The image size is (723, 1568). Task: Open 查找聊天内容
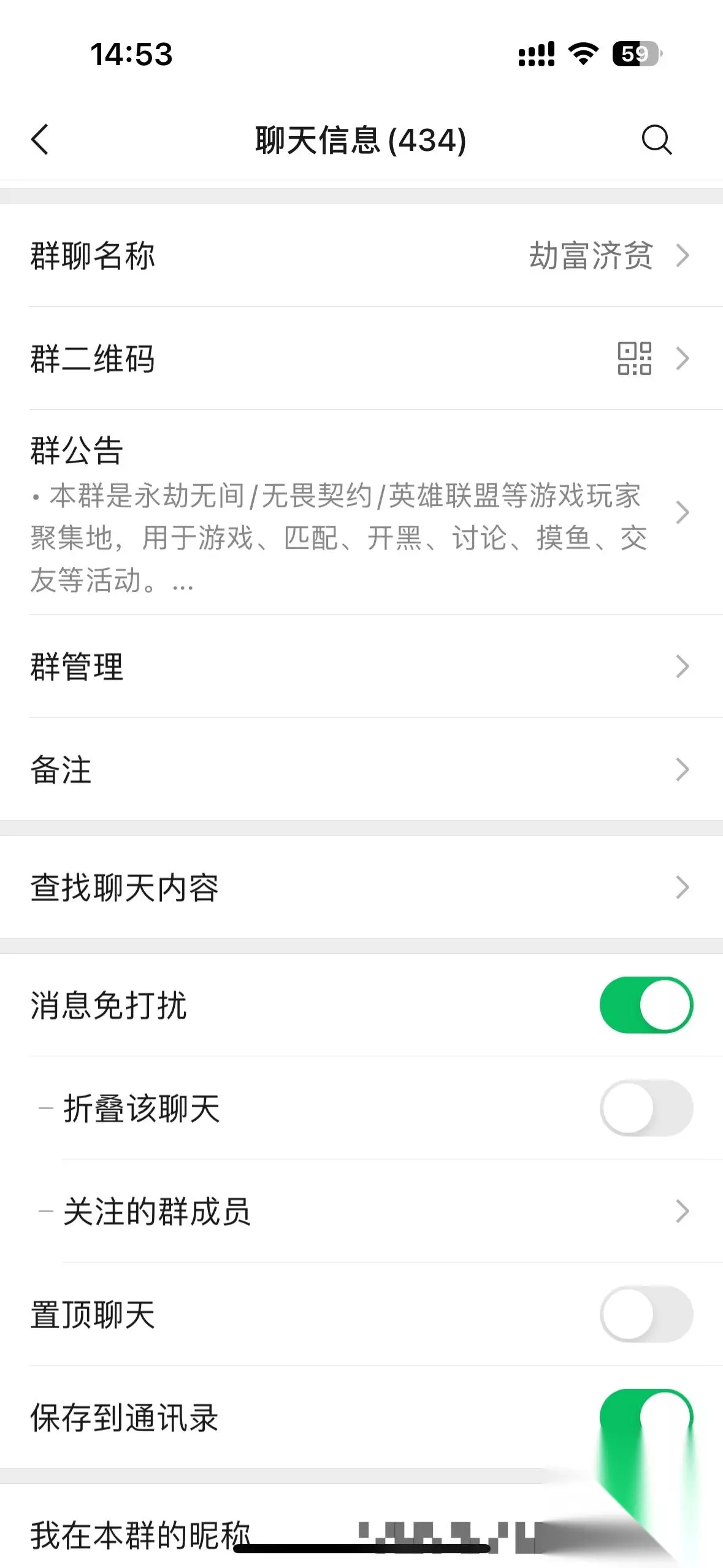pos(362,887)
